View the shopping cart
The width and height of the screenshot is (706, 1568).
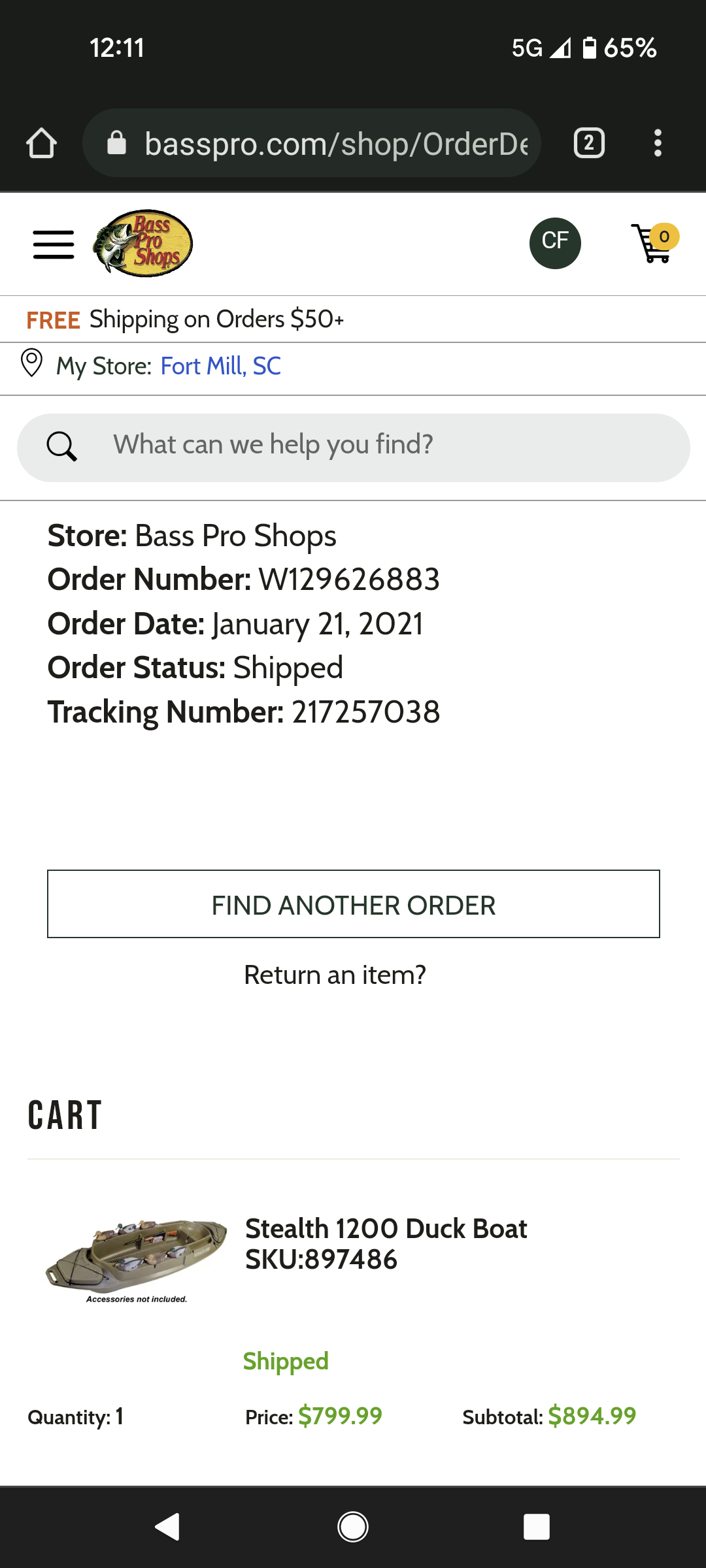click(654, 243)
